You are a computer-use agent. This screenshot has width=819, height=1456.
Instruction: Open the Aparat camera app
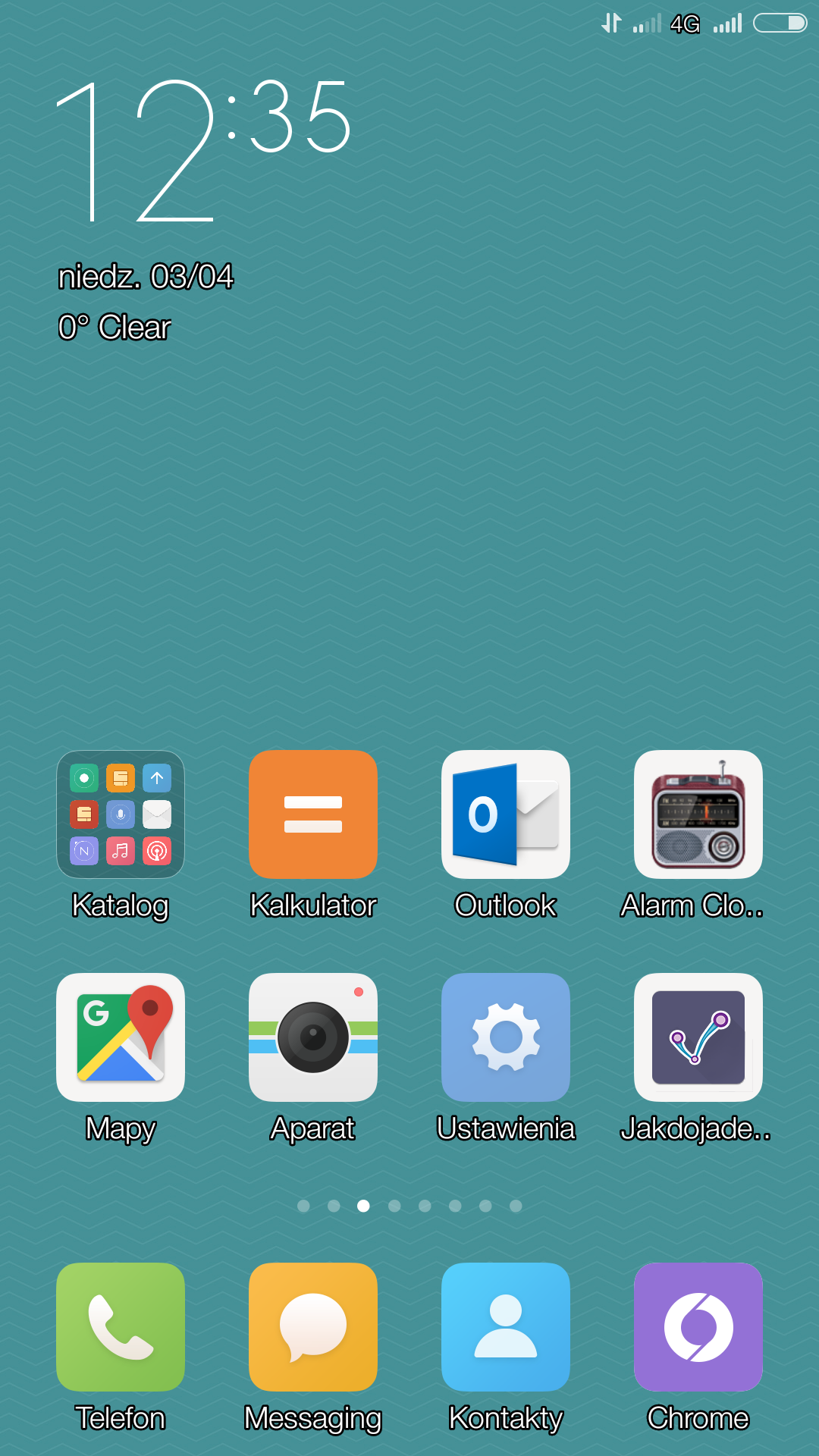point(313,1037)
